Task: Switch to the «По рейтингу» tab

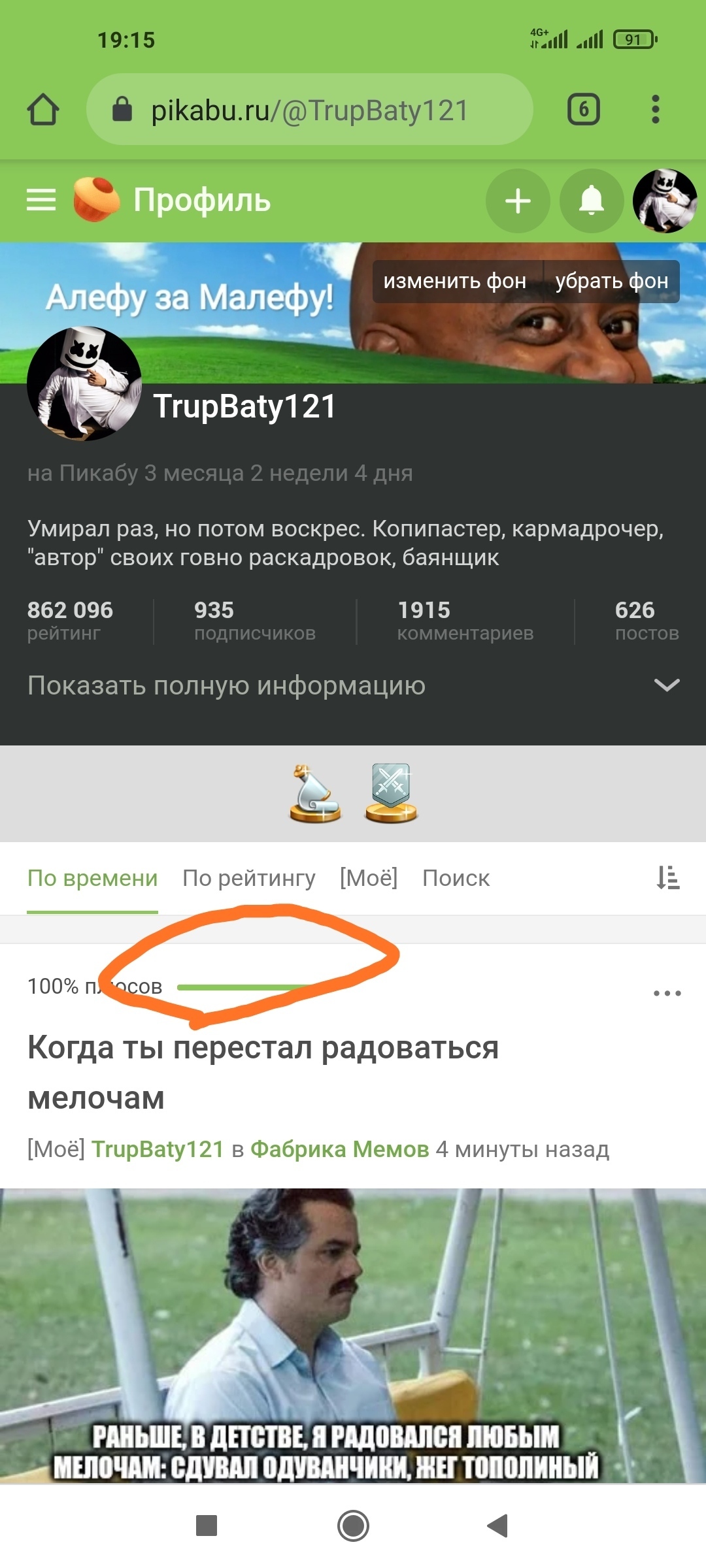Action: pyautogui.click(x=249, y=878)
